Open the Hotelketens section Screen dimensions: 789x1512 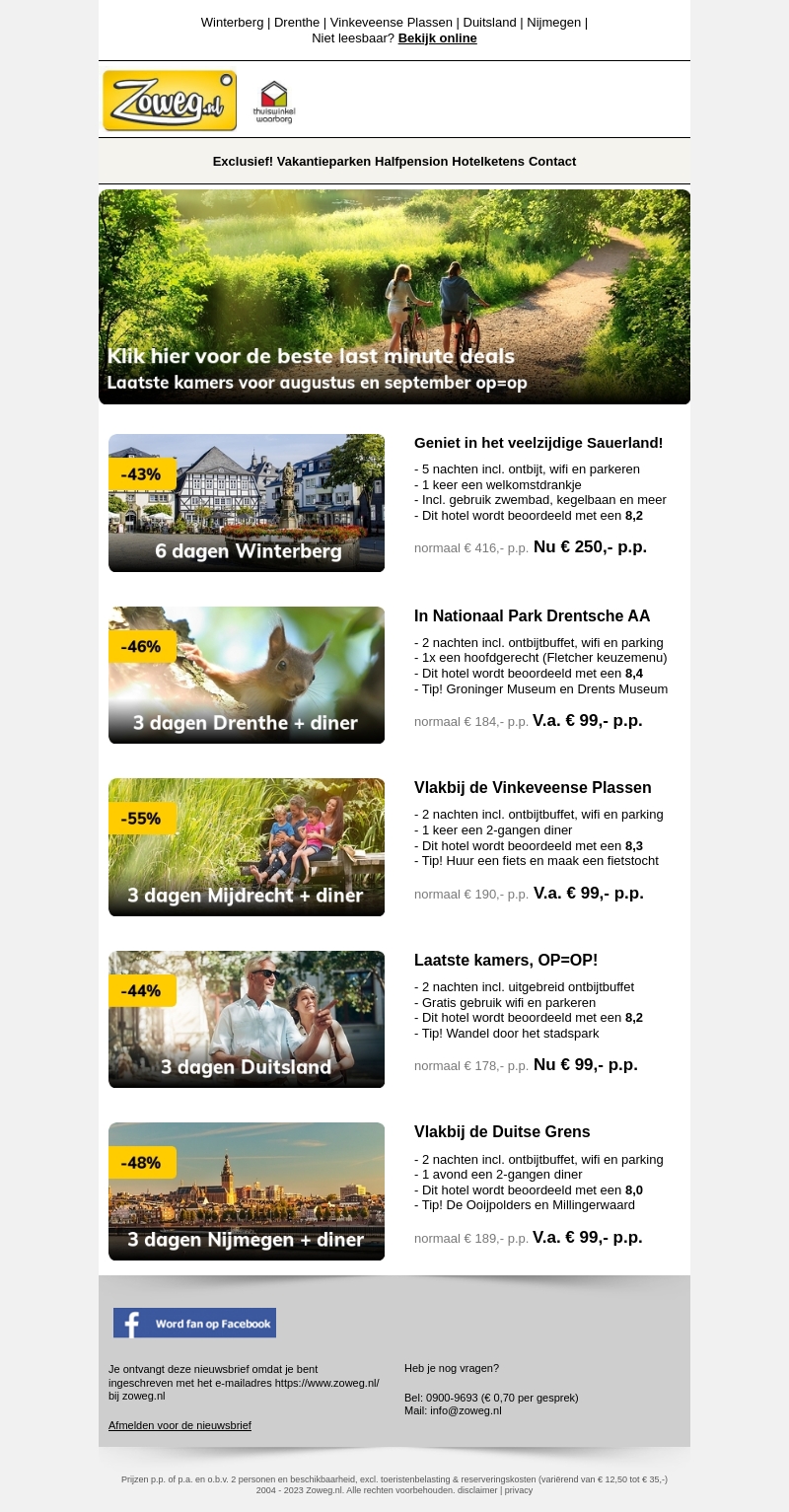click(x=488, y=162)
